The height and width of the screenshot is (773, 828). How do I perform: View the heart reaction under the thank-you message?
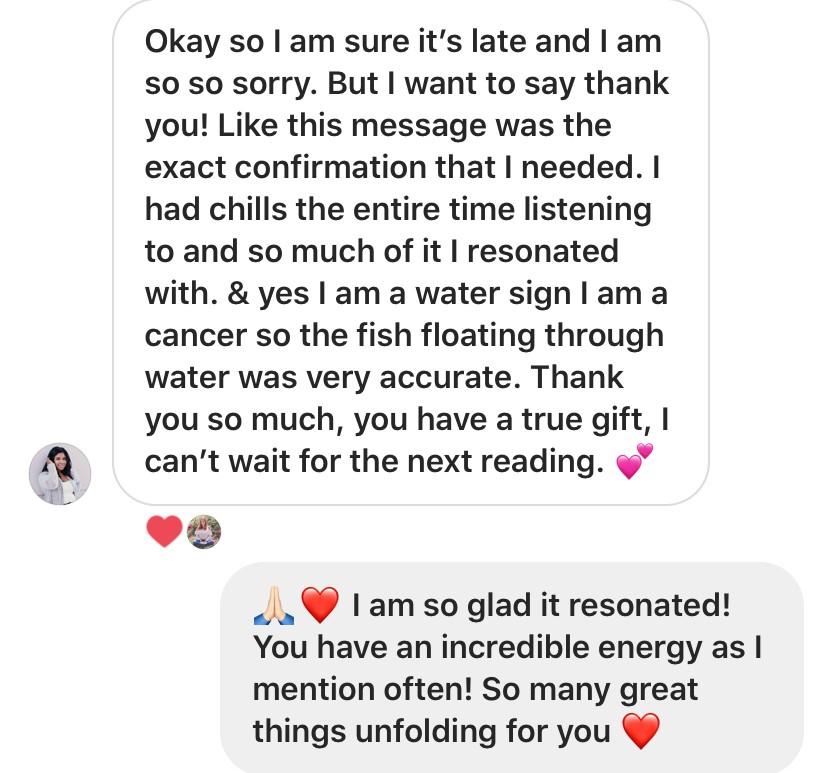tap(165, 531)
